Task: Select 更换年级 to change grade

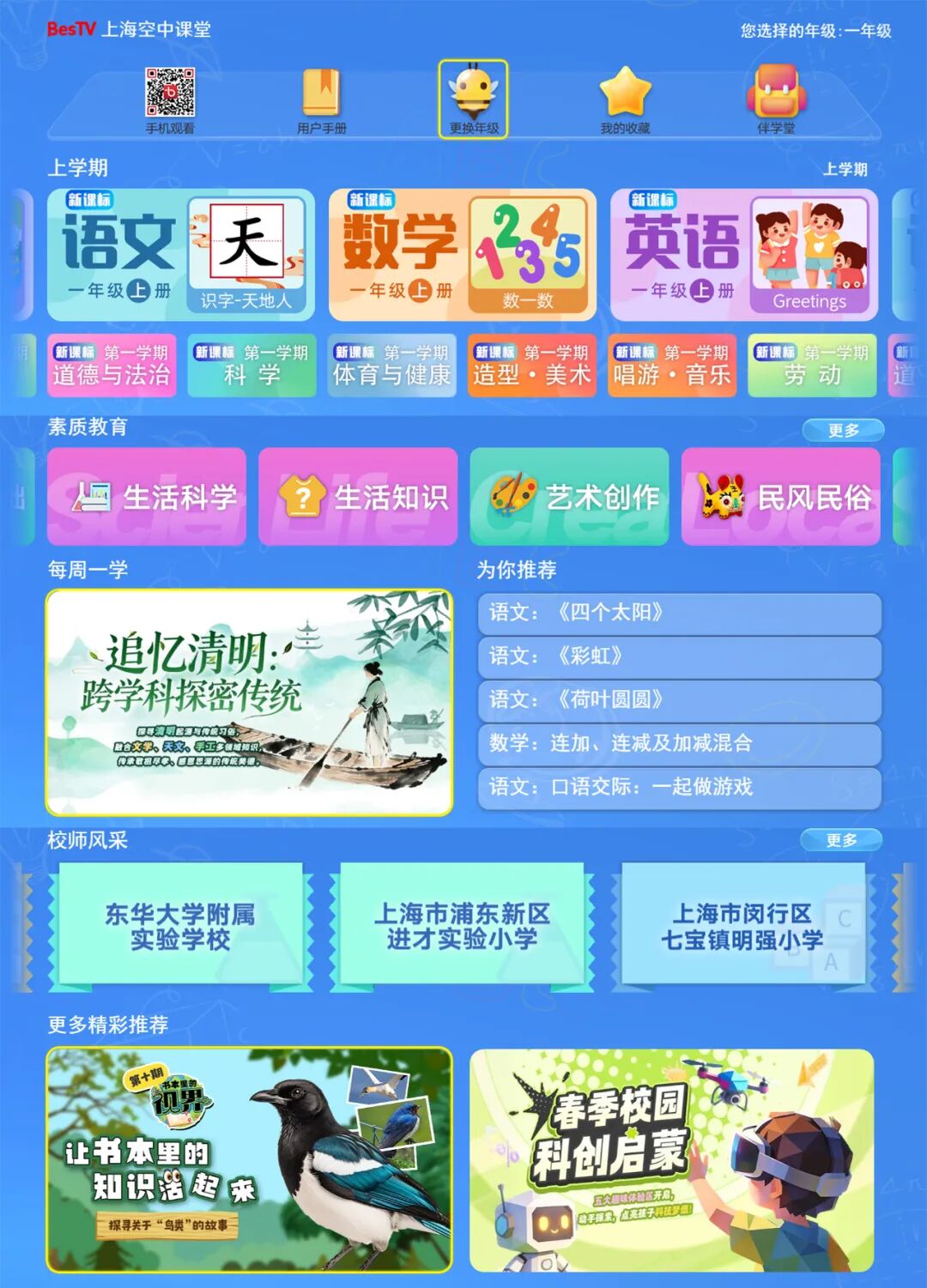Action: (x=473, y=100)
